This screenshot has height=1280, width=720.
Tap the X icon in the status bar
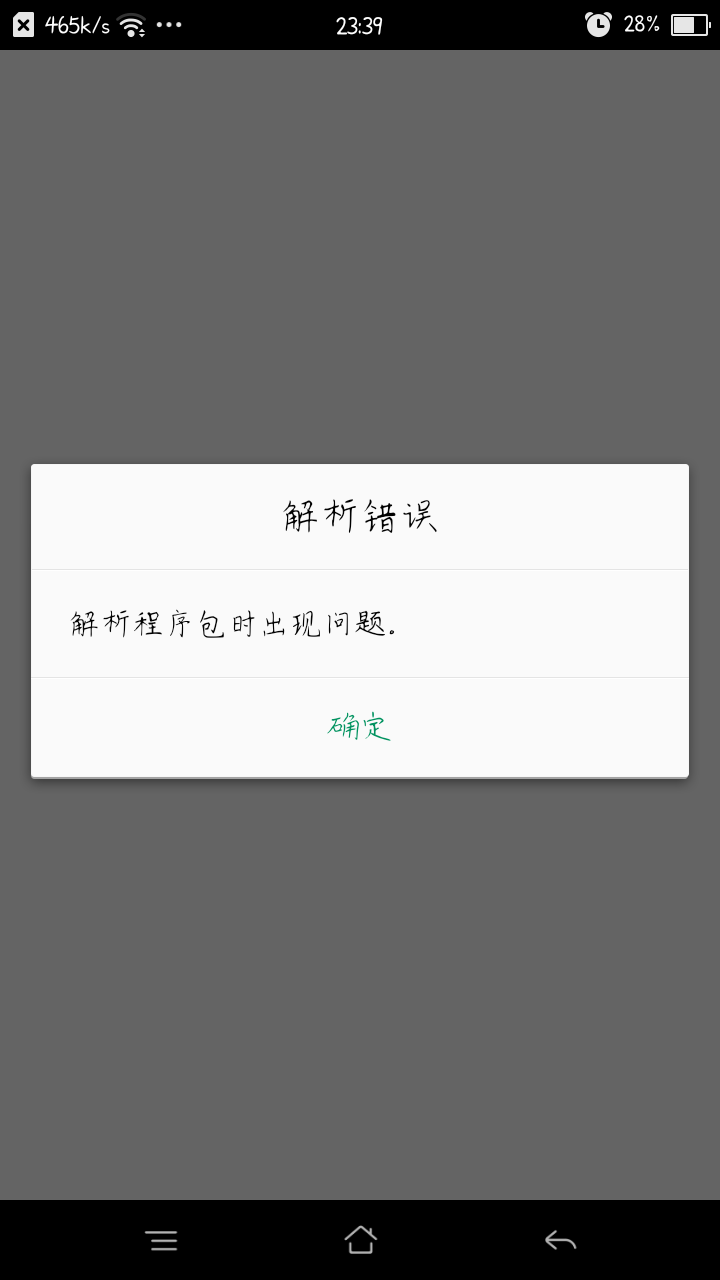(22, 24)
